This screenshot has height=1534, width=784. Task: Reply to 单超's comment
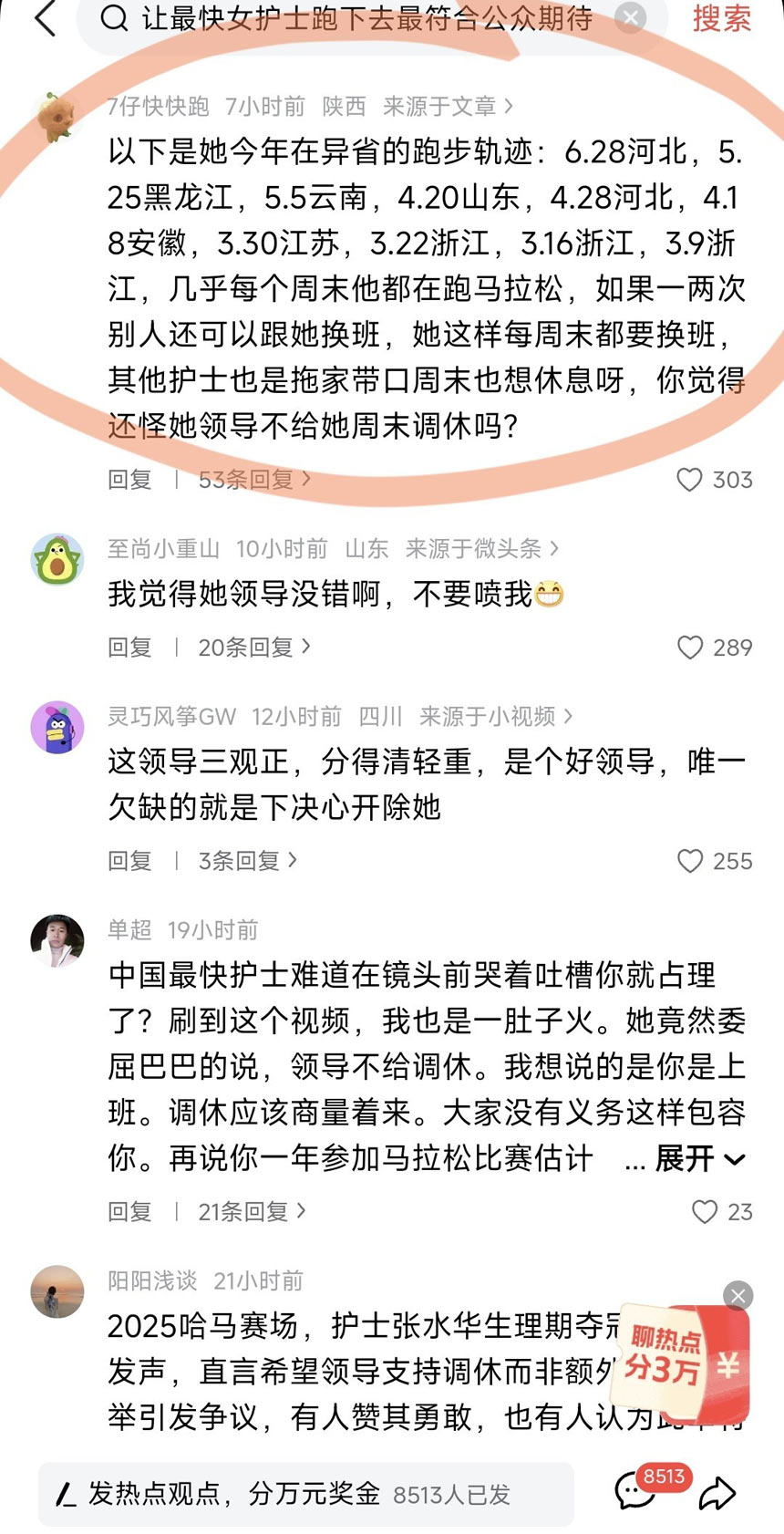(129, 1211)
